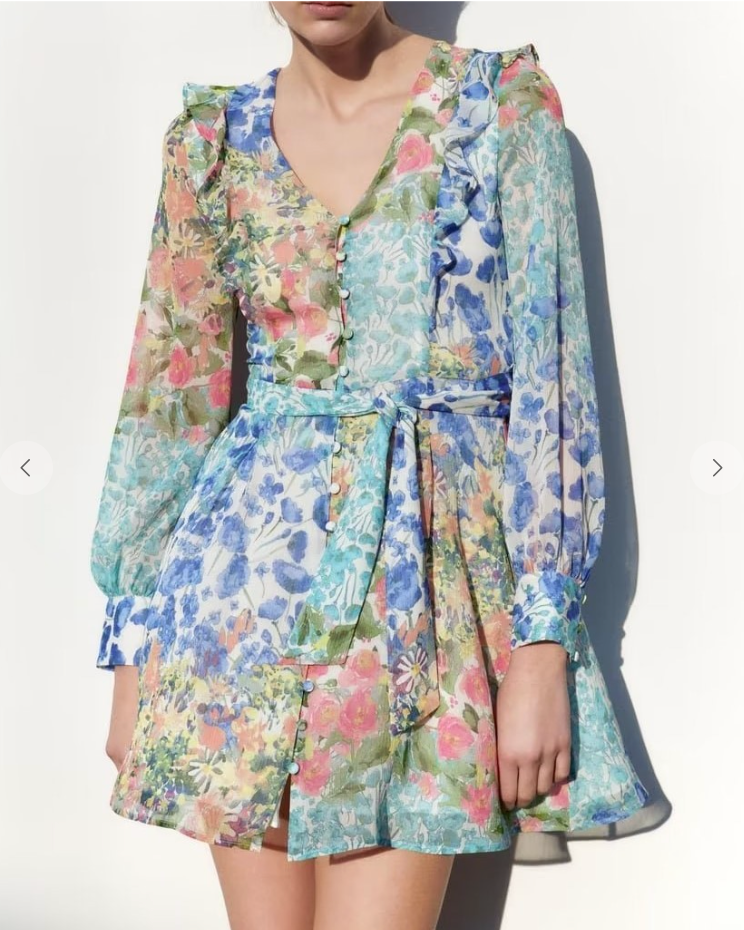Go to the next product photo
The width and height of the screenshot is (744, 930).
pyautogui.click(x=716, y=467)
